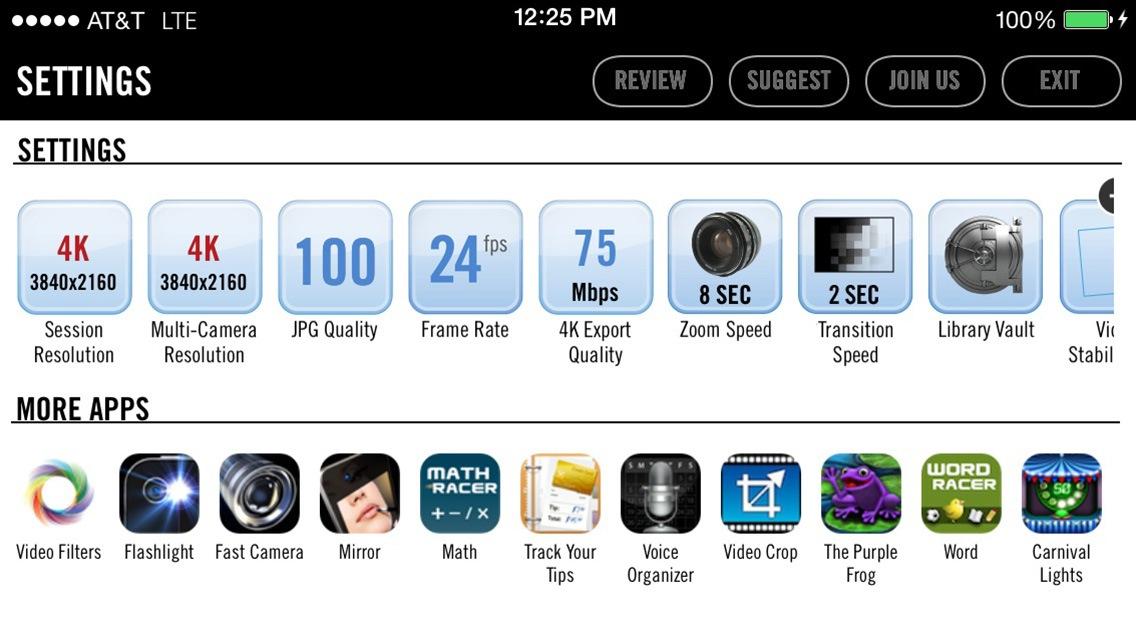Open the Video Filters app
The image size is (1136, 640).
(59, 494)
